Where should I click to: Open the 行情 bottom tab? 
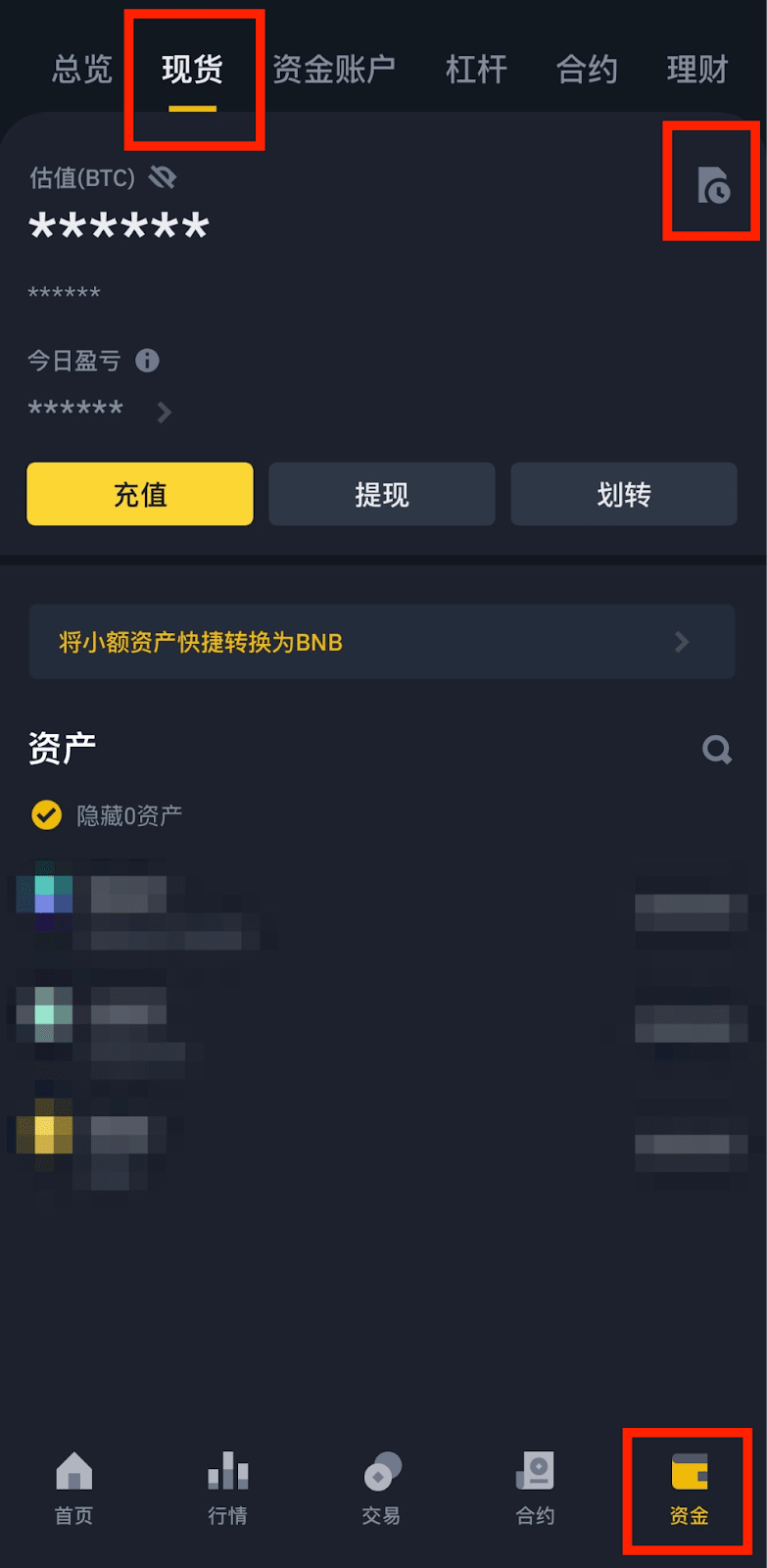(x=227, y=1488)
